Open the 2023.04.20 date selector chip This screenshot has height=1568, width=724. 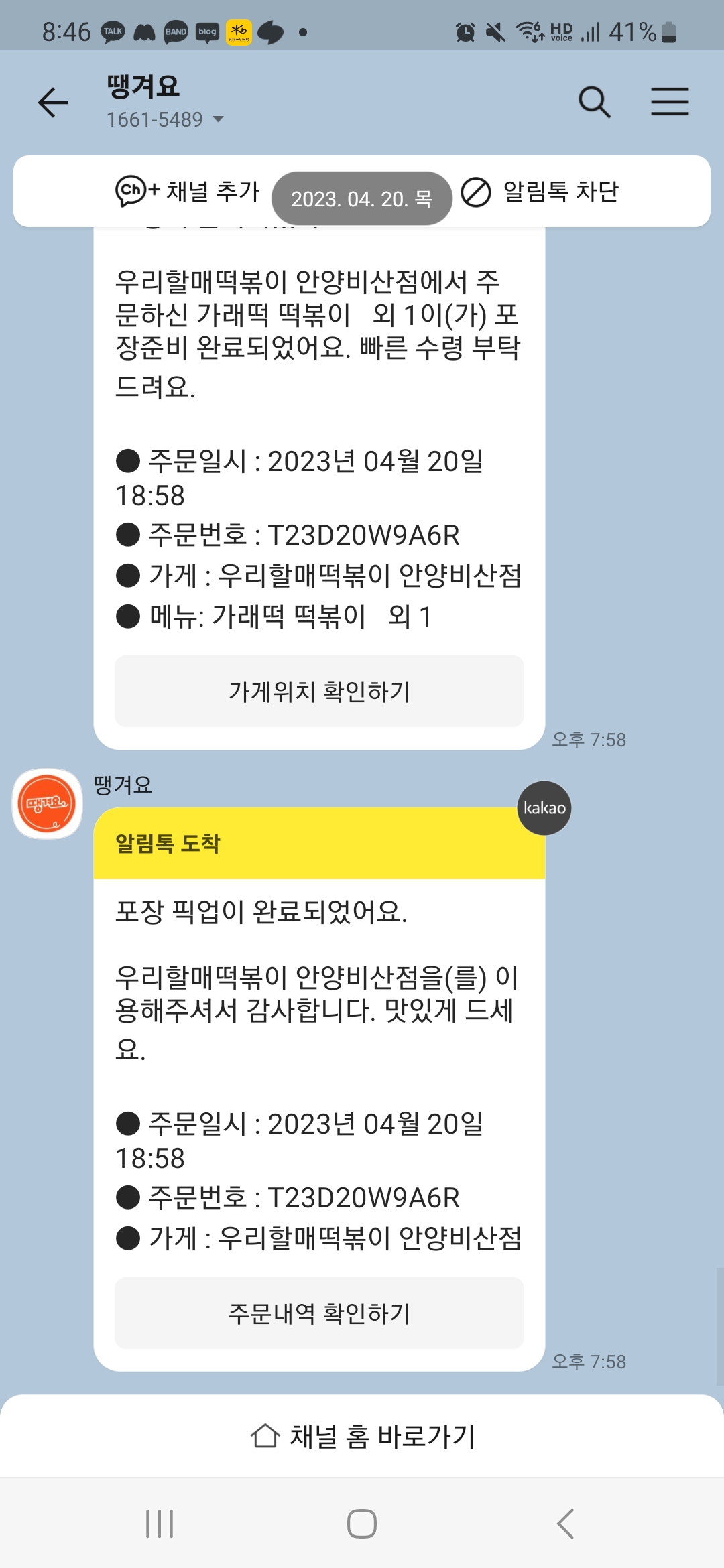(362, 198)
